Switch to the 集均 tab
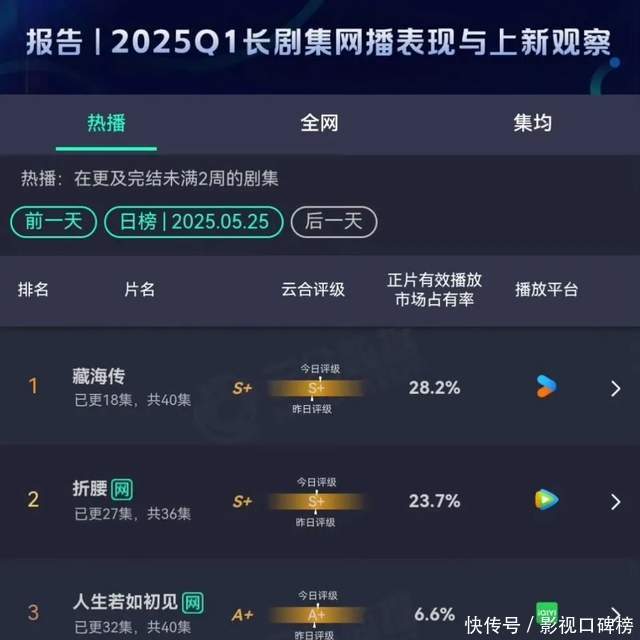640x640 pixels. click(x=532, y=124)
